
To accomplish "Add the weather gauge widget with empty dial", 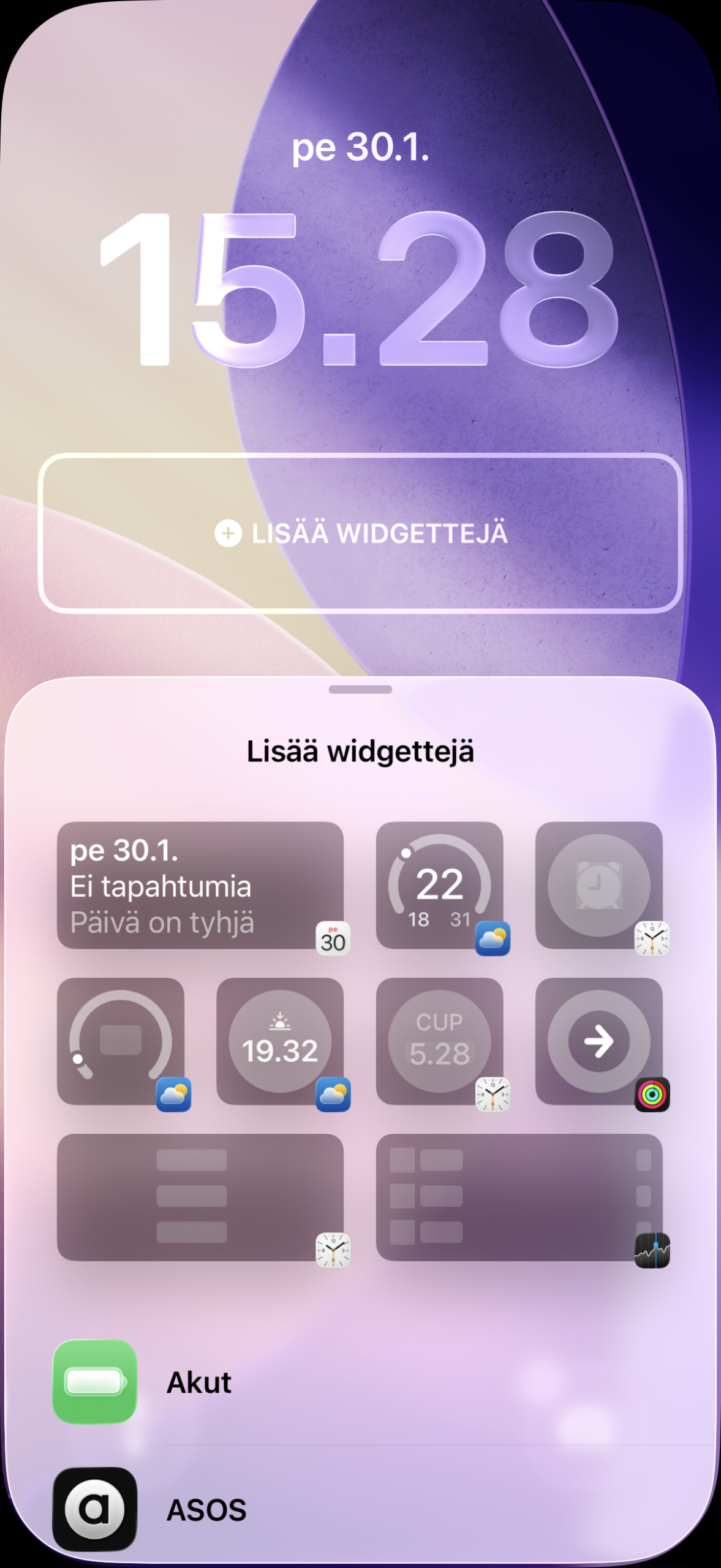I will 121,1041.
